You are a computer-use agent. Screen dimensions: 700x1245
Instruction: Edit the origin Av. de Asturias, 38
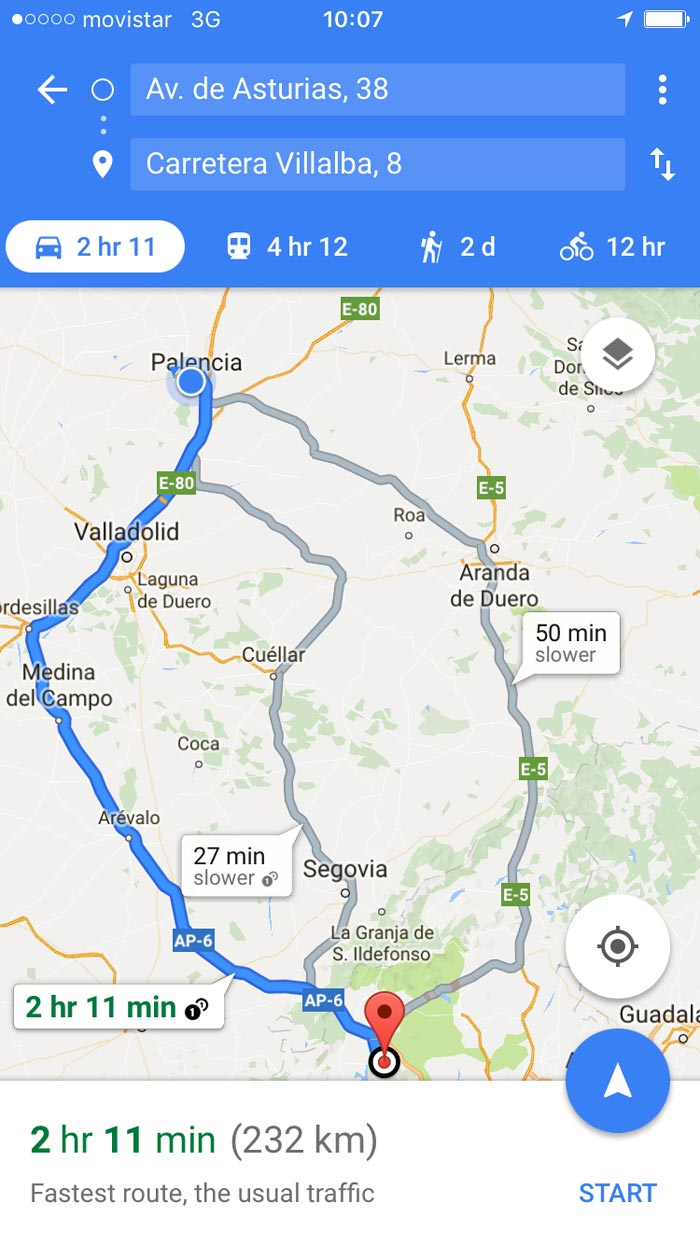tap(377, 90)
